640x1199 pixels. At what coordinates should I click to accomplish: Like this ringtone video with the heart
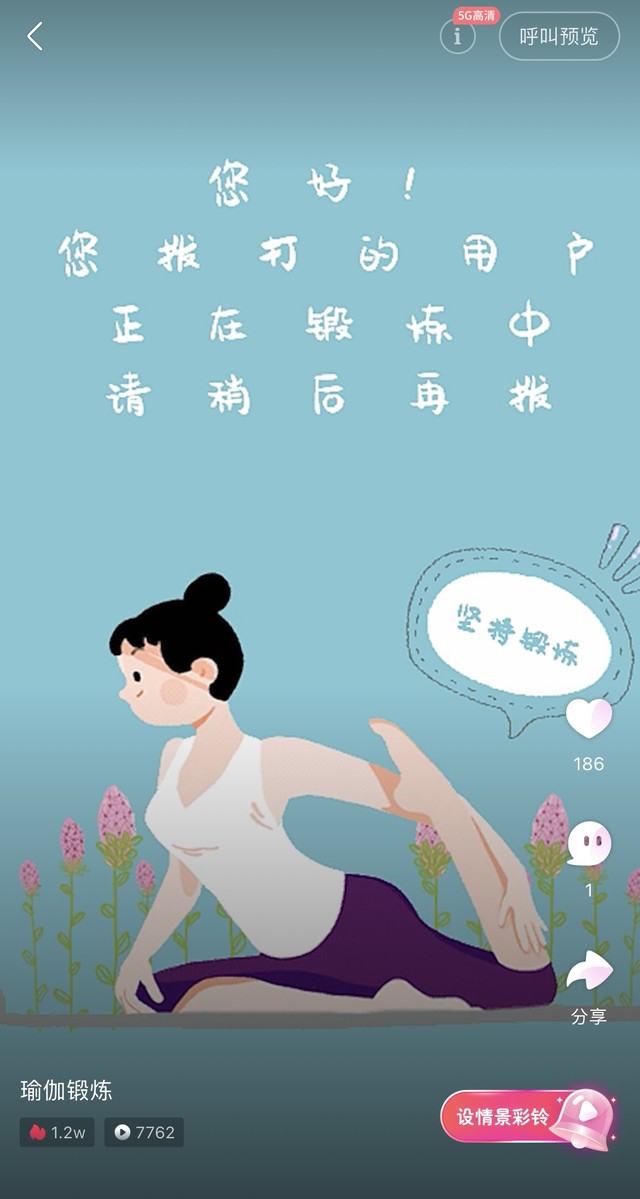[588, 718]
